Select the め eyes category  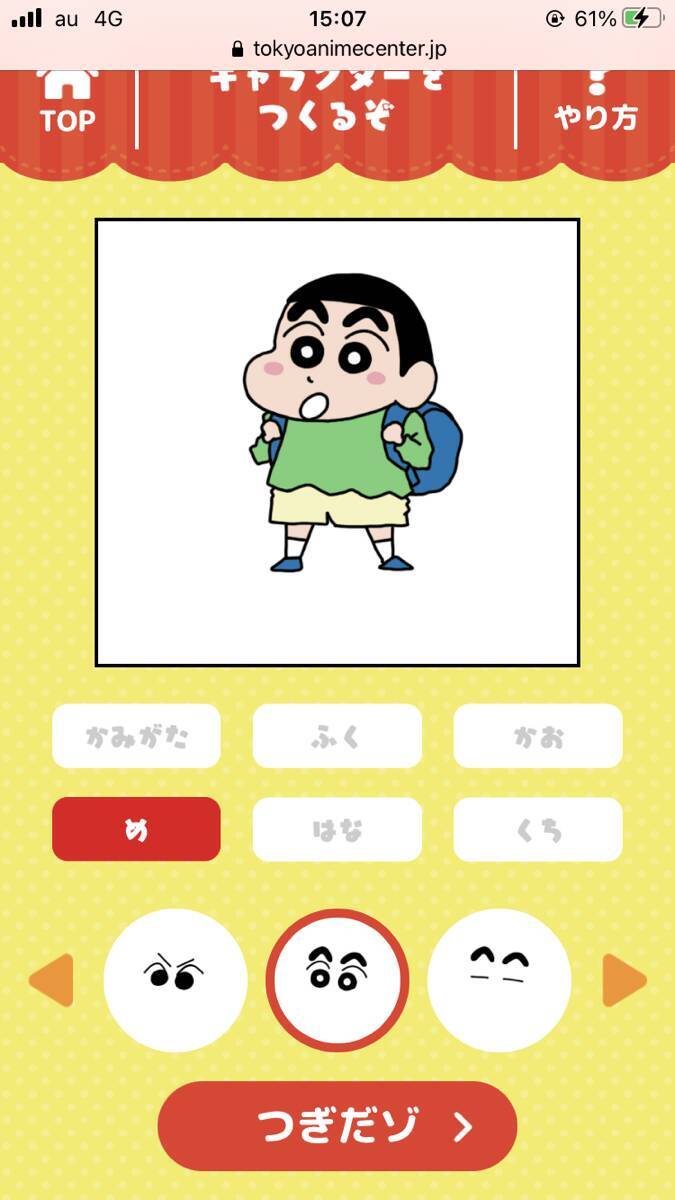[x=136, y=829]
